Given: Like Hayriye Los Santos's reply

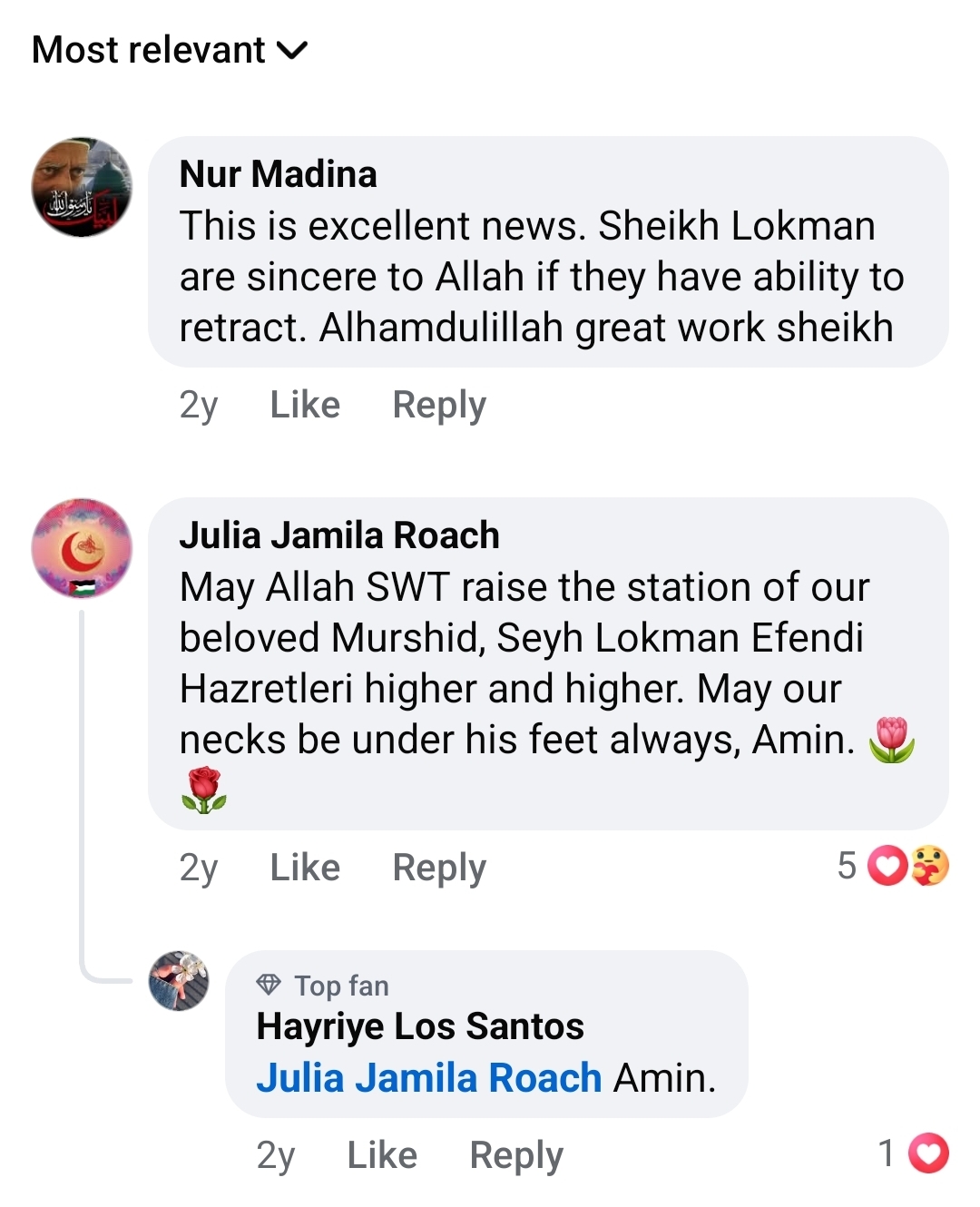Looking at the screenshot, I should coord(382,1155).
